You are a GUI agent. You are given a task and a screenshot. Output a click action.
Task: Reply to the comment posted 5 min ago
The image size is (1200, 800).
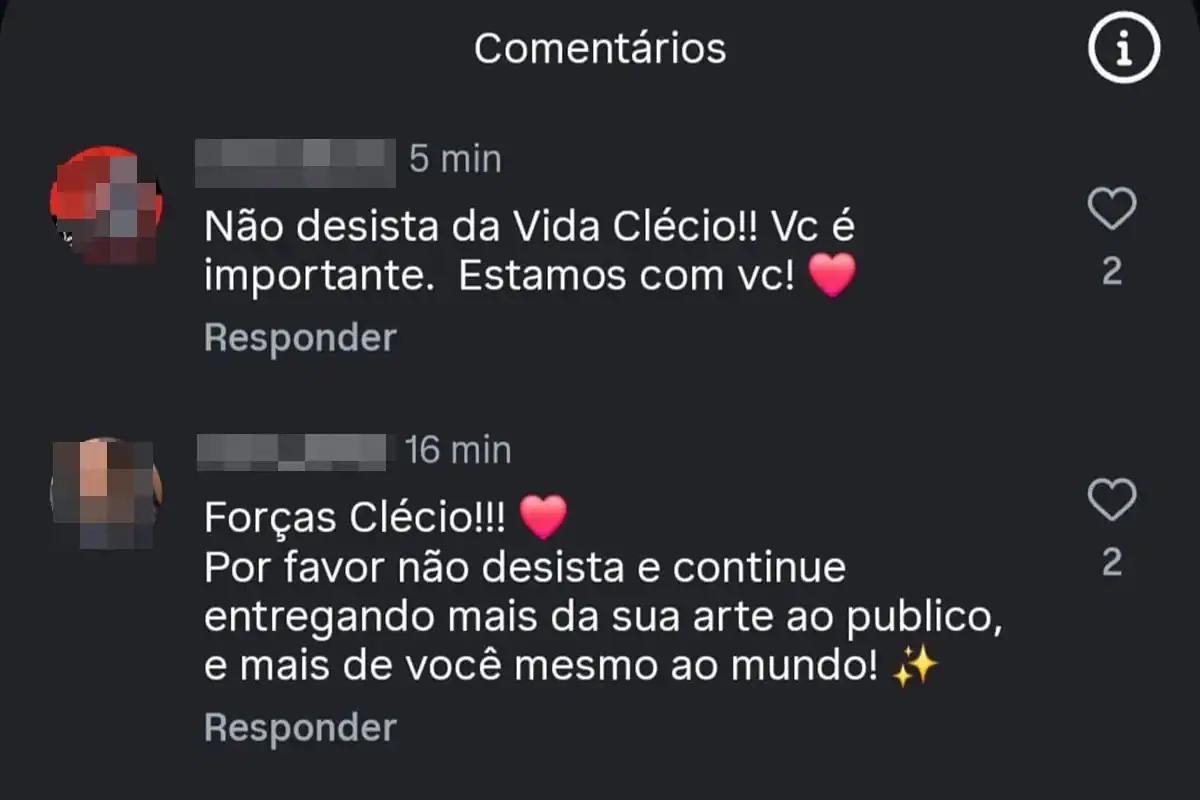point(300,338)
